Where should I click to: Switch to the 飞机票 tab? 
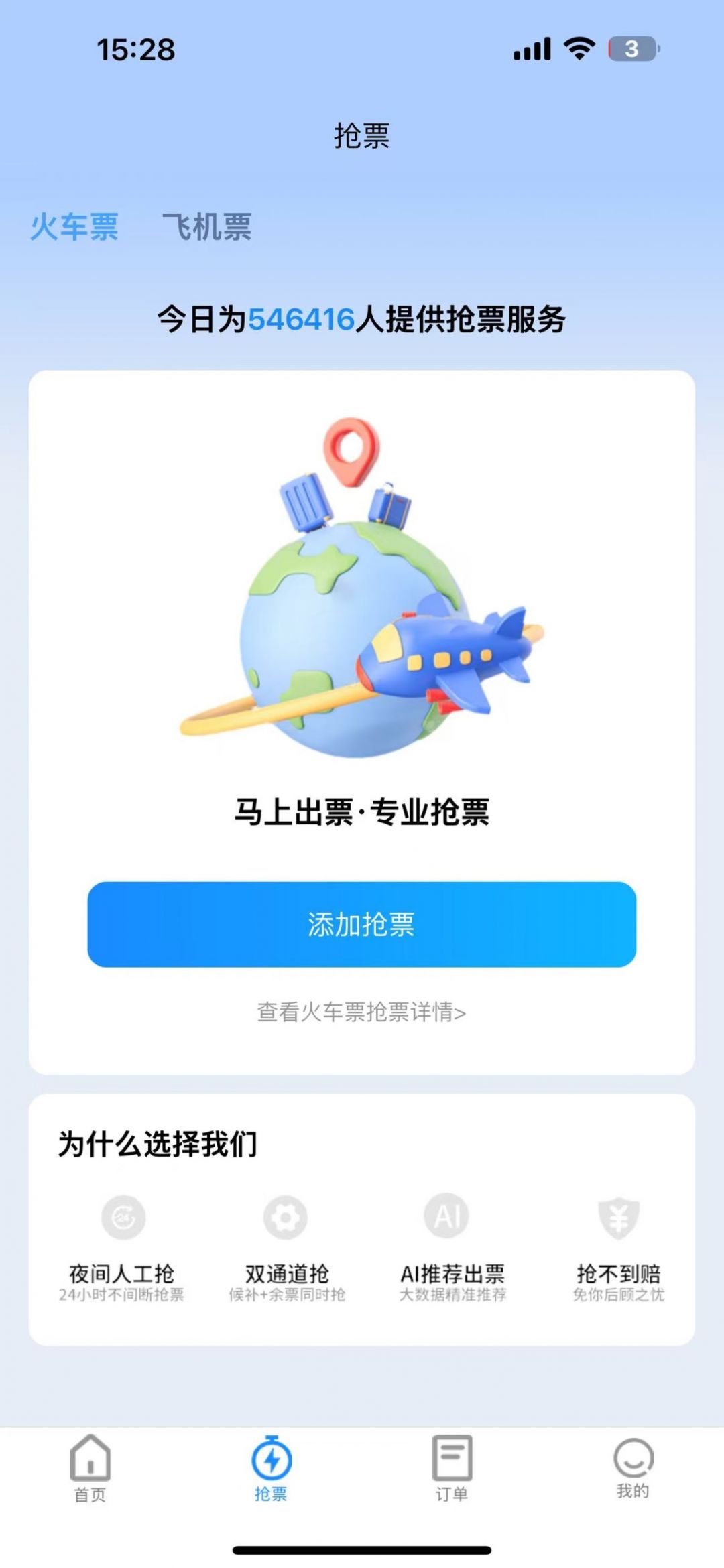(x=206, y=226)
